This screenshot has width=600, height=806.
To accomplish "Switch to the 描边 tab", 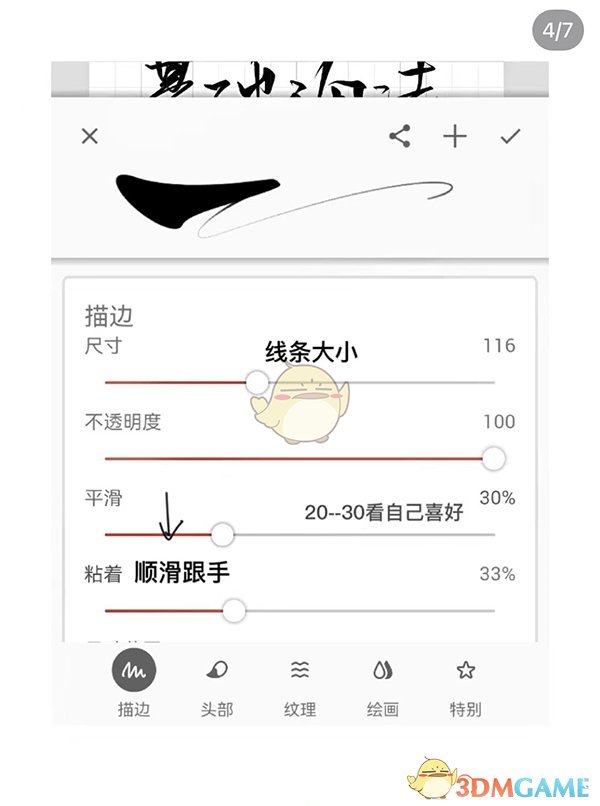I will (133, 684).
